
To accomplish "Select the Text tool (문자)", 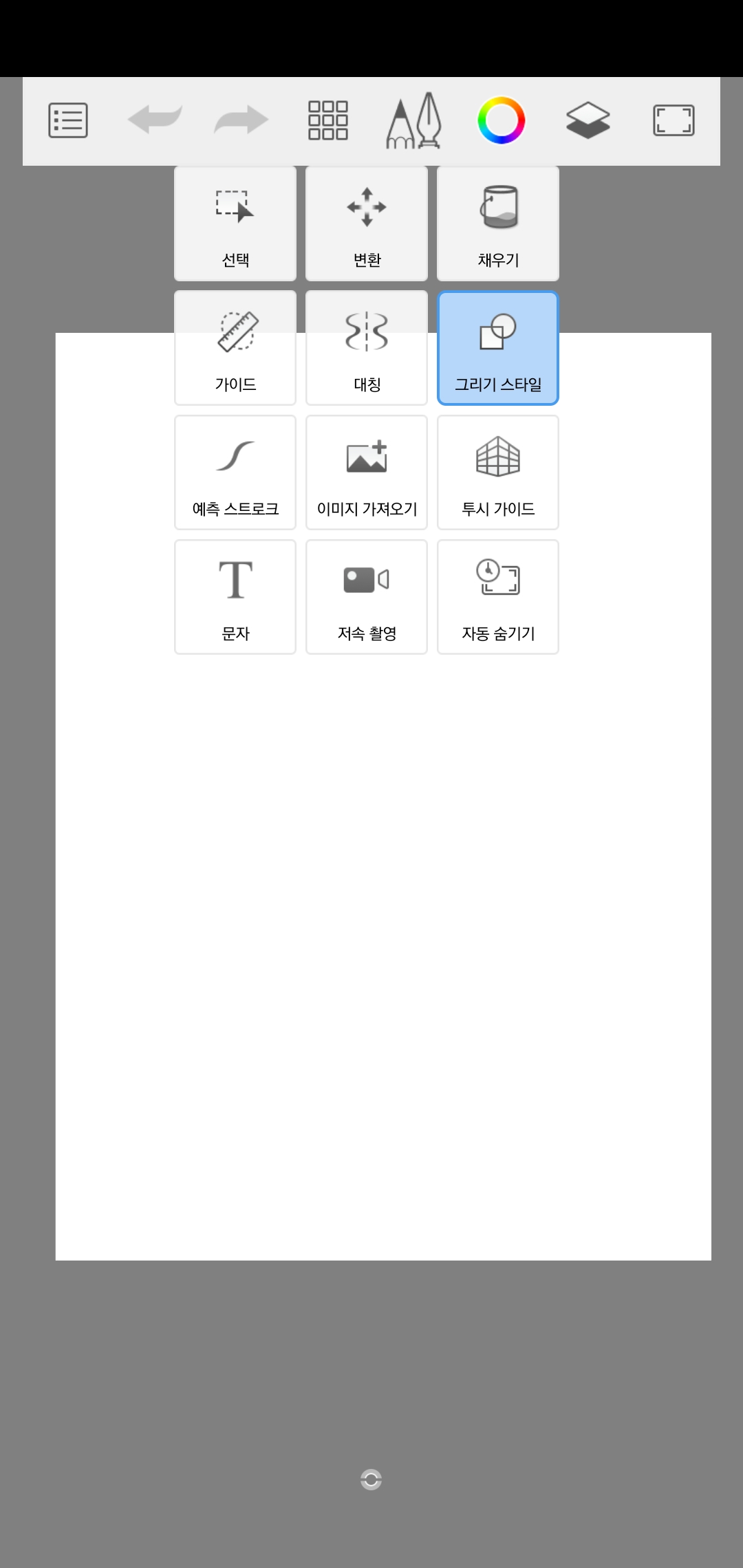I will point(235,596).
